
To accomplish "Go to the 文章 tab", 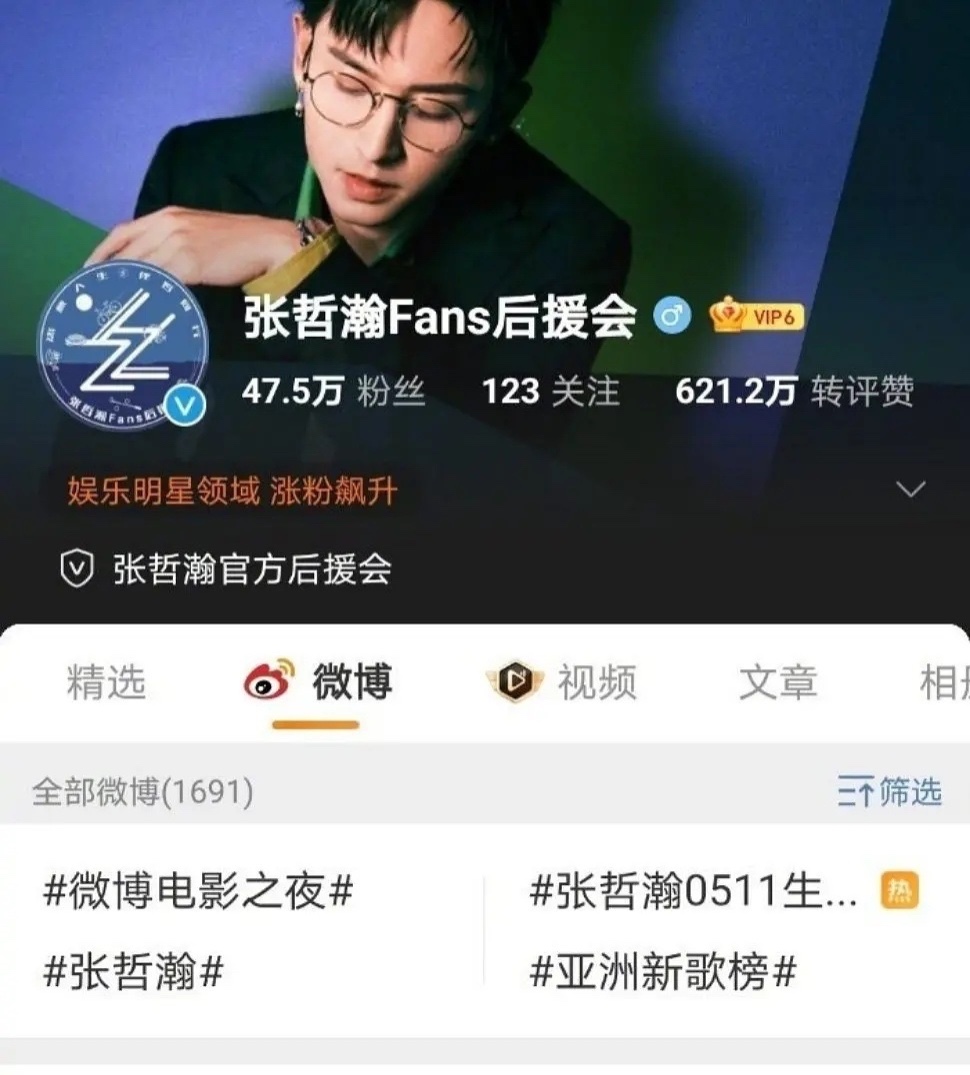I will pyautogui.click(x=778, y=683).
